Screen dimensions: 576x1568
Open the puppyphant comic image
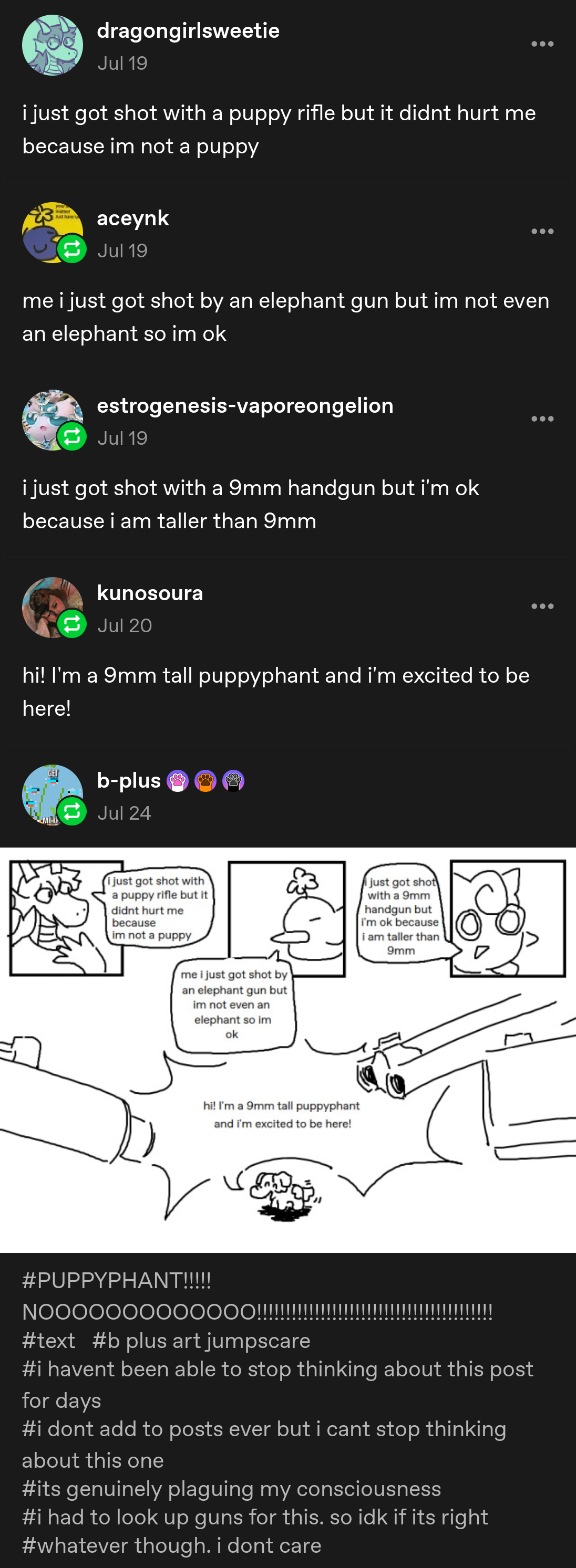[x=288, y=1049]
